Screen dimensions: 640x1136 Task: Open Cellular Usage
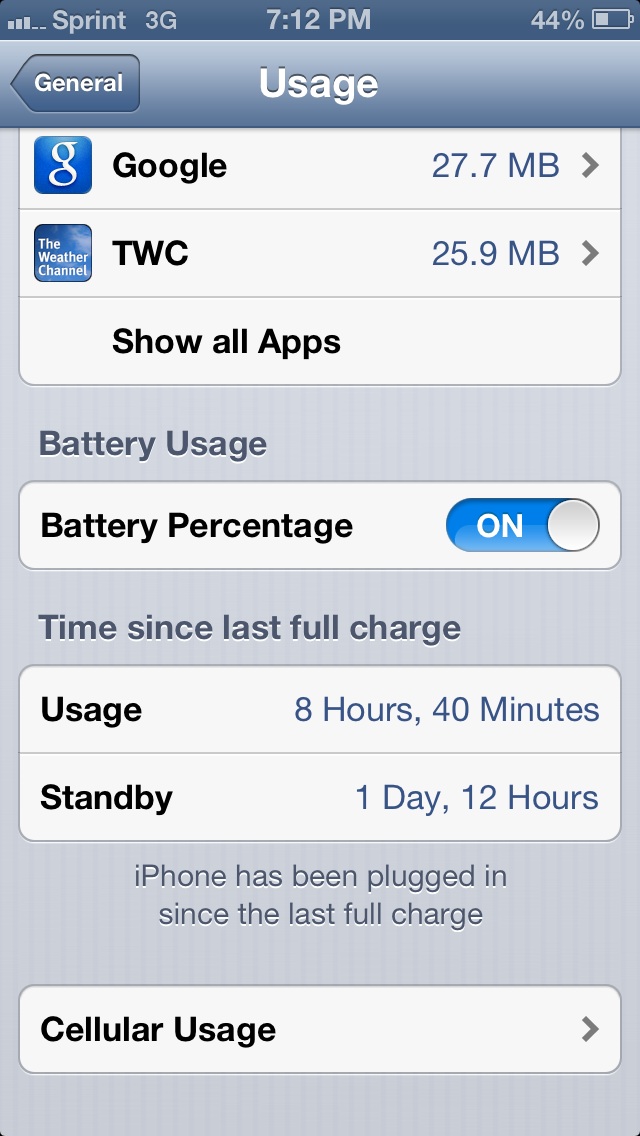320,1029
